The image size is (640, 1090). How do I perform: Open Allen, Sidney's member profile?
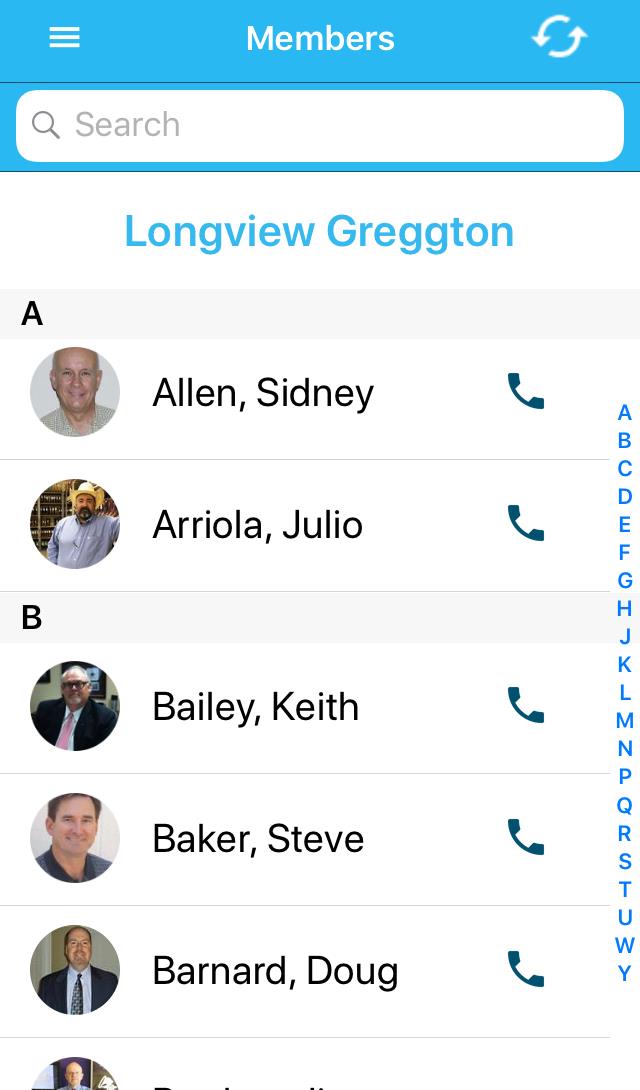(305, 393)
